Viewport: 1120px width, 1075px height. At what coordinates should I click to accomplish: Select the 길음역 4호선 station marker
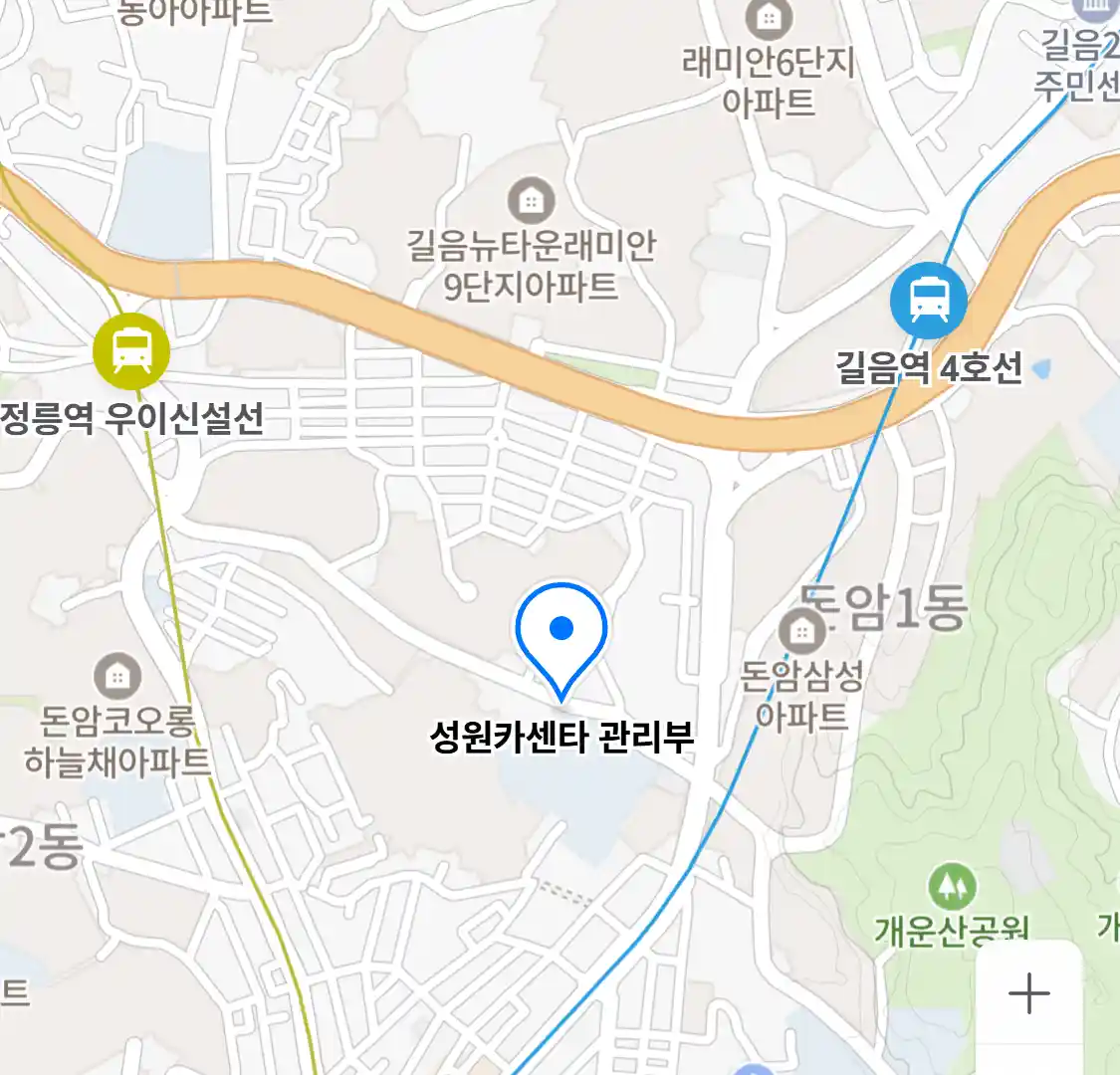coord(928,301)
